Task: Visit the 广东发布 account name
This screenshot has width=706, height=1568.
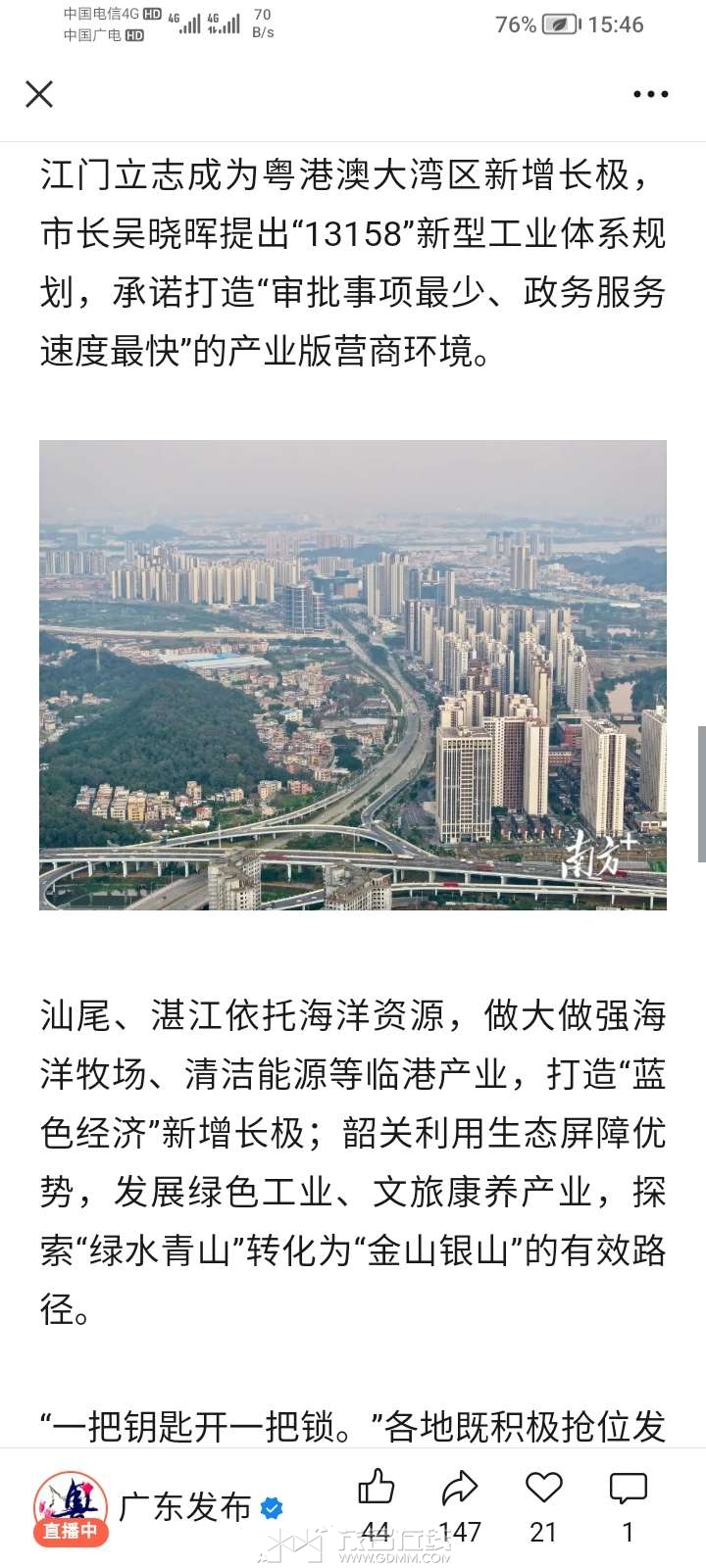Action: click(x=185, y=1507)
